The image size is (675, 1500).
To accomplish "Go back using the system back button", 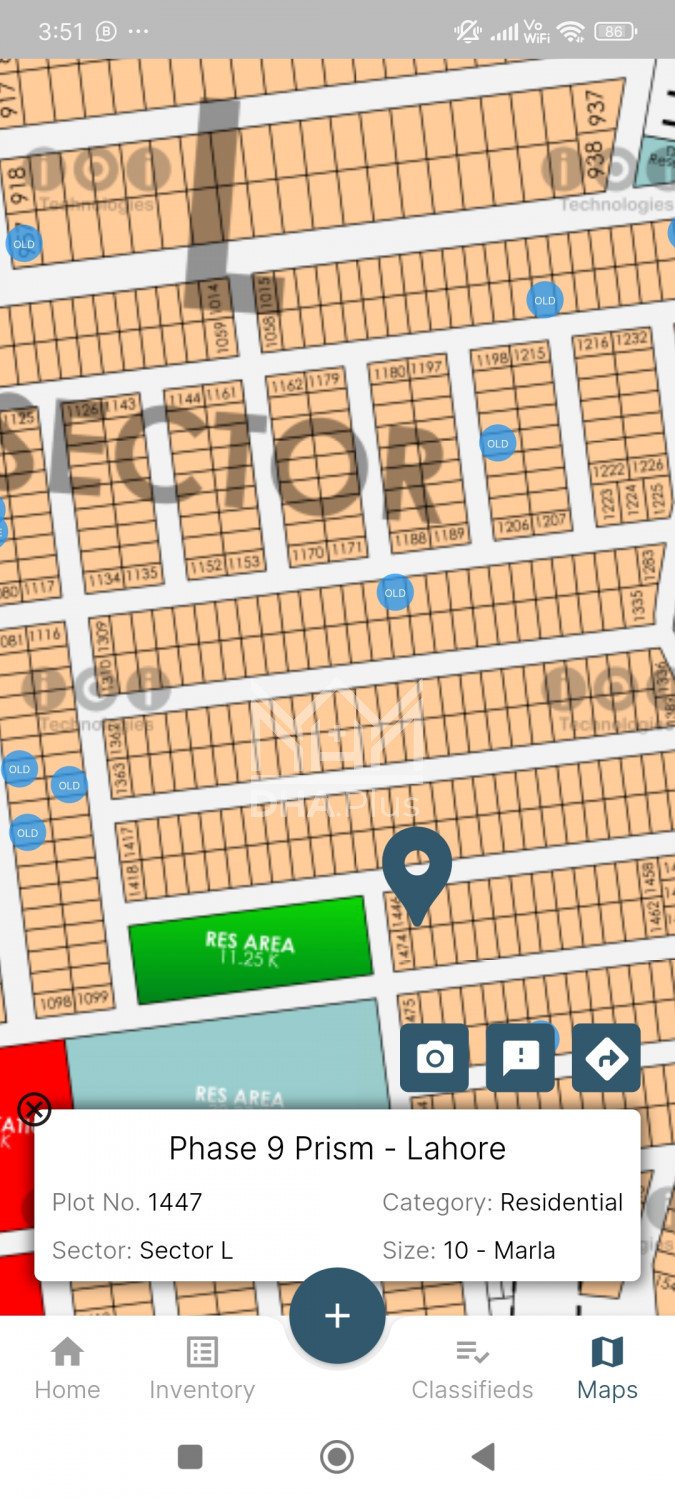I will 483,1457.
